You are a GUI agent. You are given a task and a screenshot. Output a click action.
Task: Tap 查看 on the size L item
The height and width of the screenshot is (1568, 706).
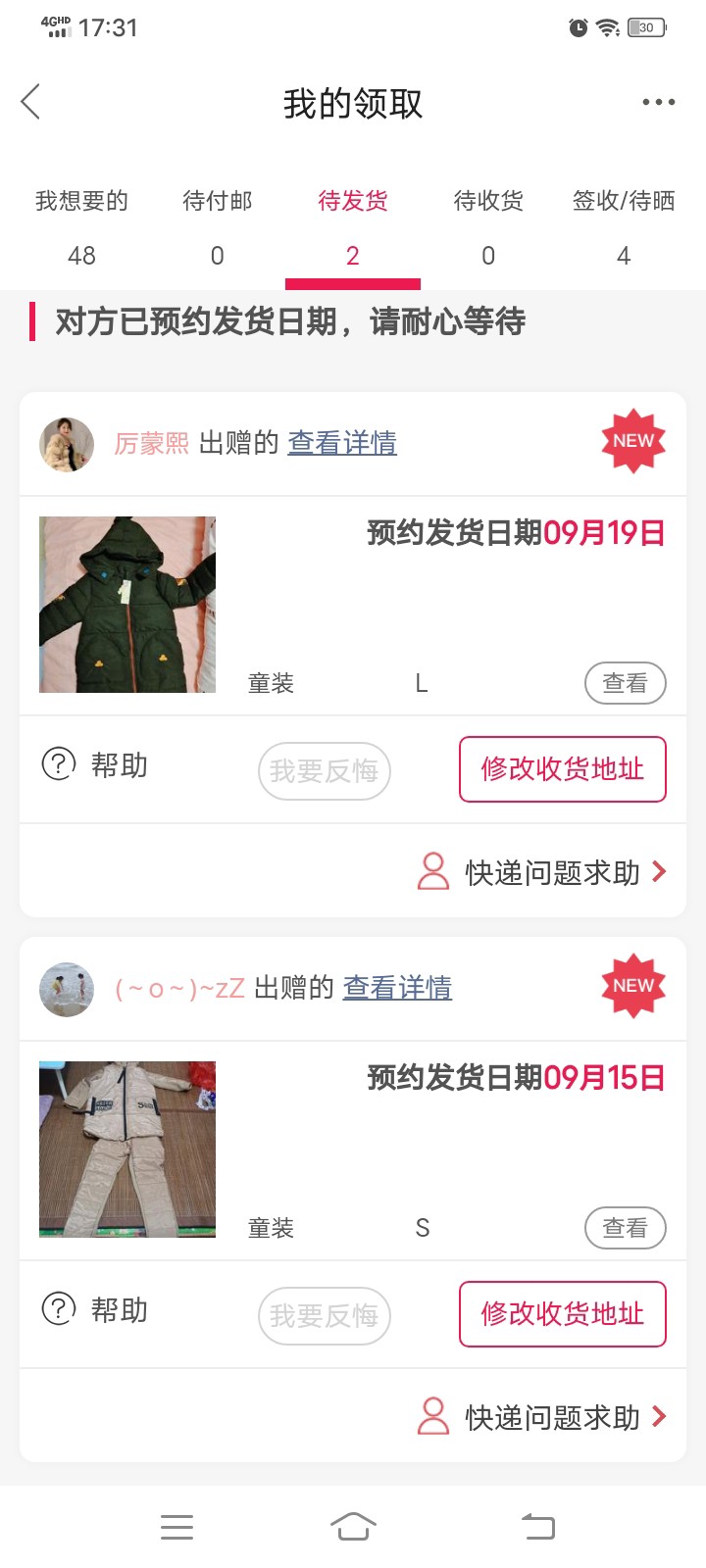625,683
